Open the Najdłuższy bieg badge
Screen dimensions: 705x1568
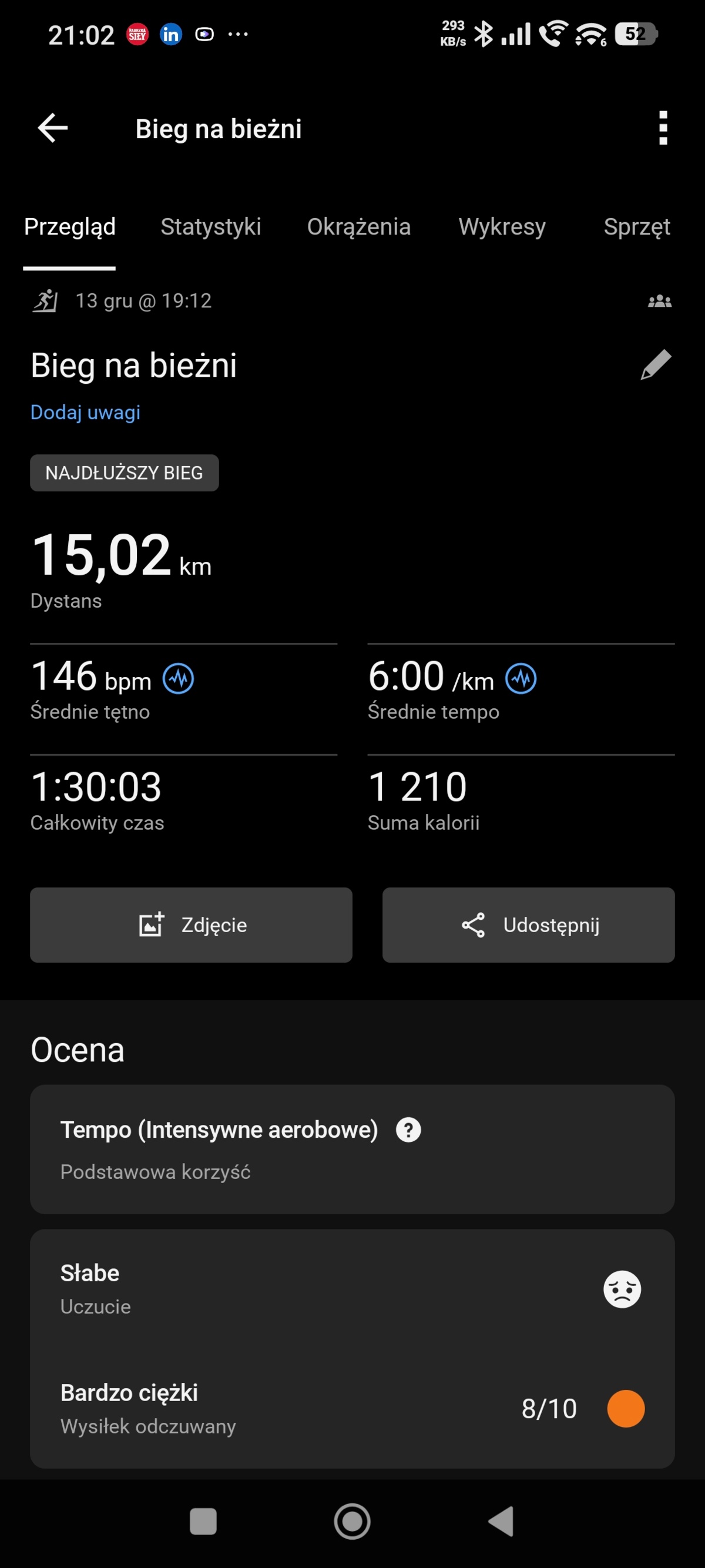pyautogui.click(x=124, y=473)
